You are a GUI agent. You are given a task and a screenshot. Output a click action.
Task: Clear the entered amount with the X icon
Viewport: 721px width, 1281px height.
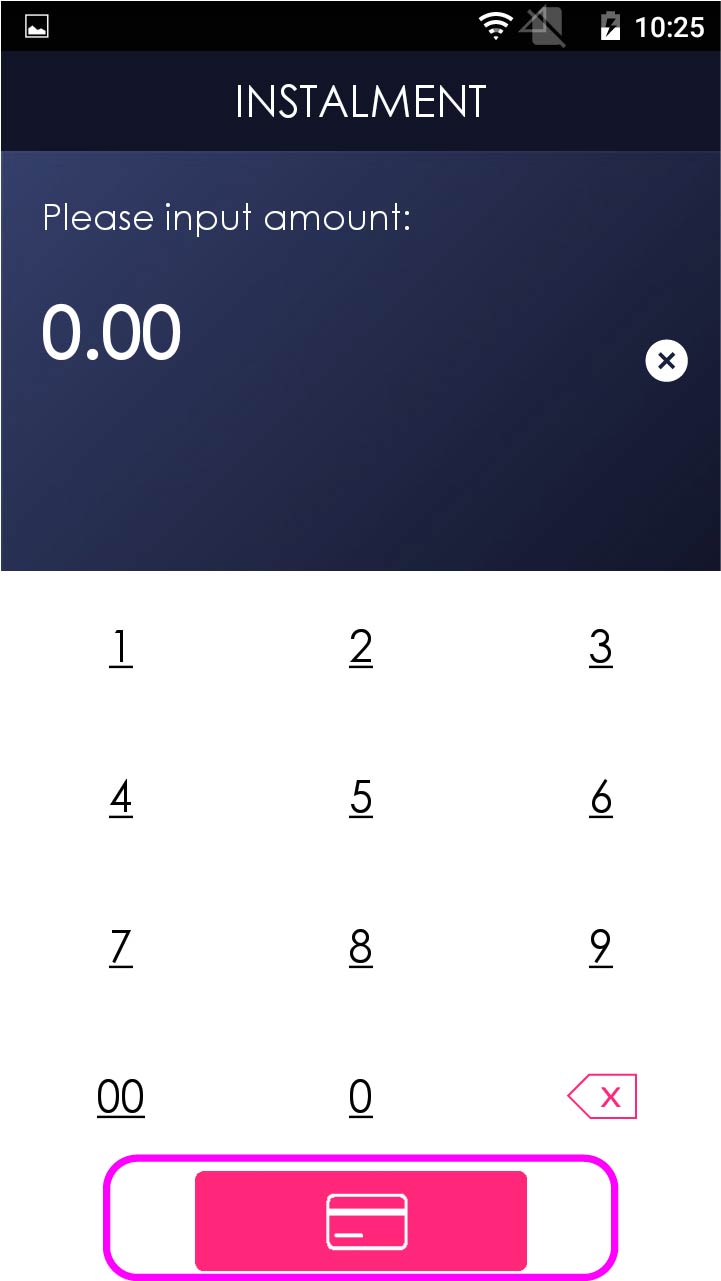(x=666, y=360)
